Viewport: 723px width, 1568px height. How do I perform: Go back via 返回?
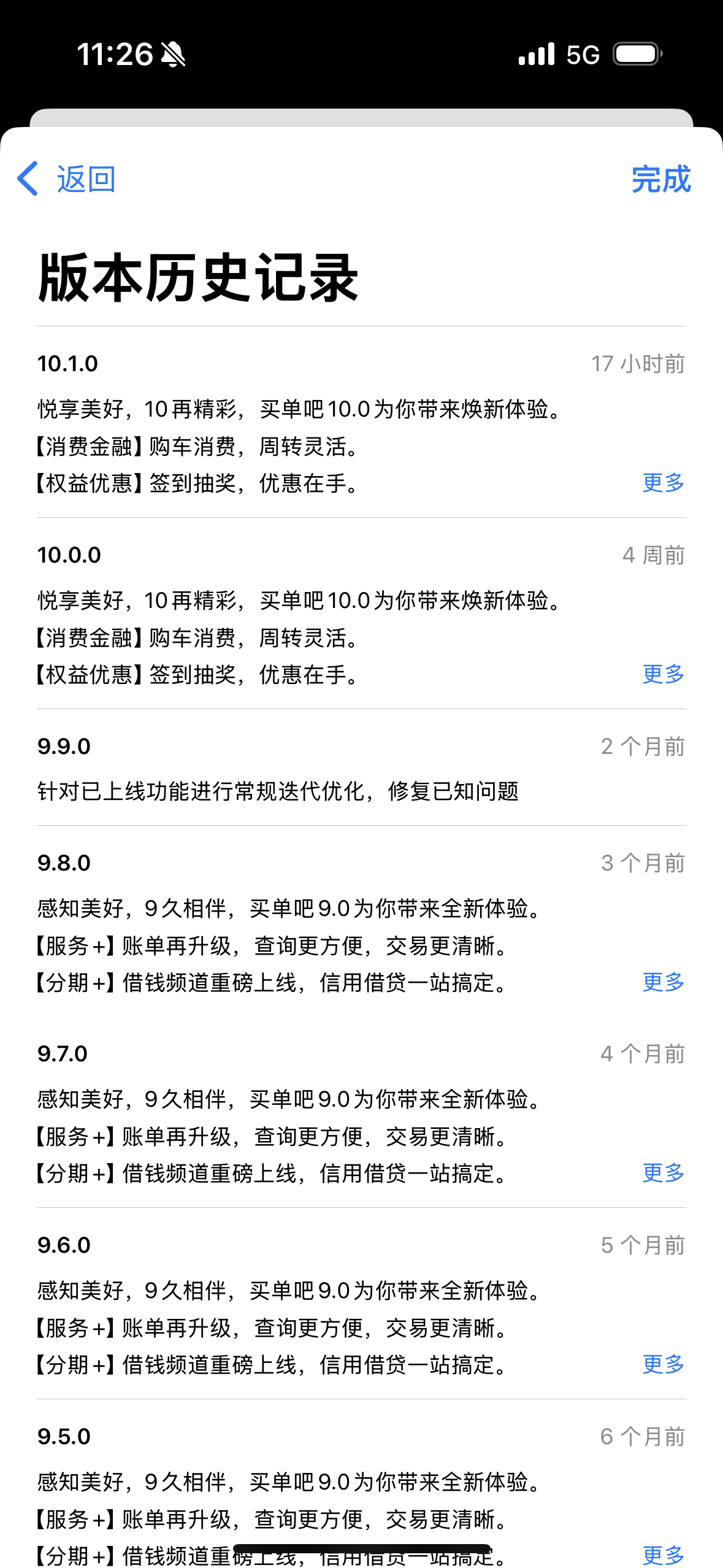(67, 179)
